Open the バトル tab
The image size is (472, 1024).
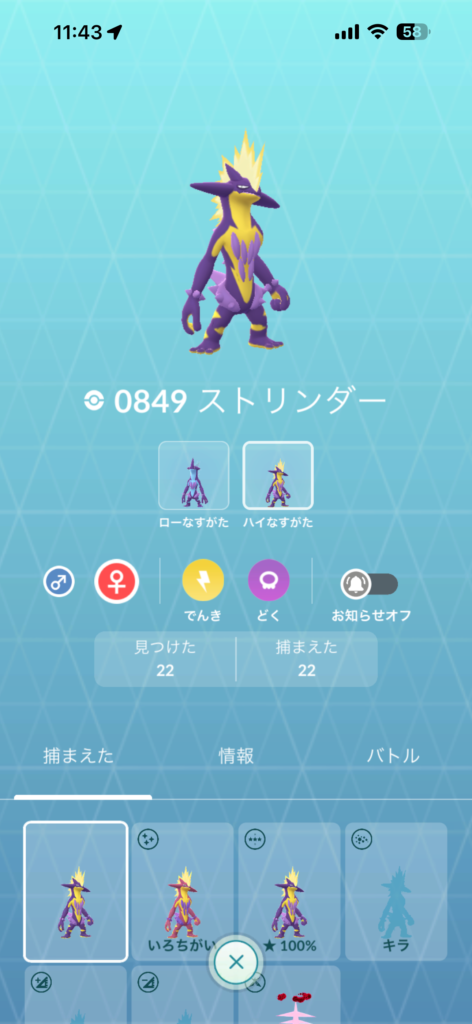[x=392, y=756]
